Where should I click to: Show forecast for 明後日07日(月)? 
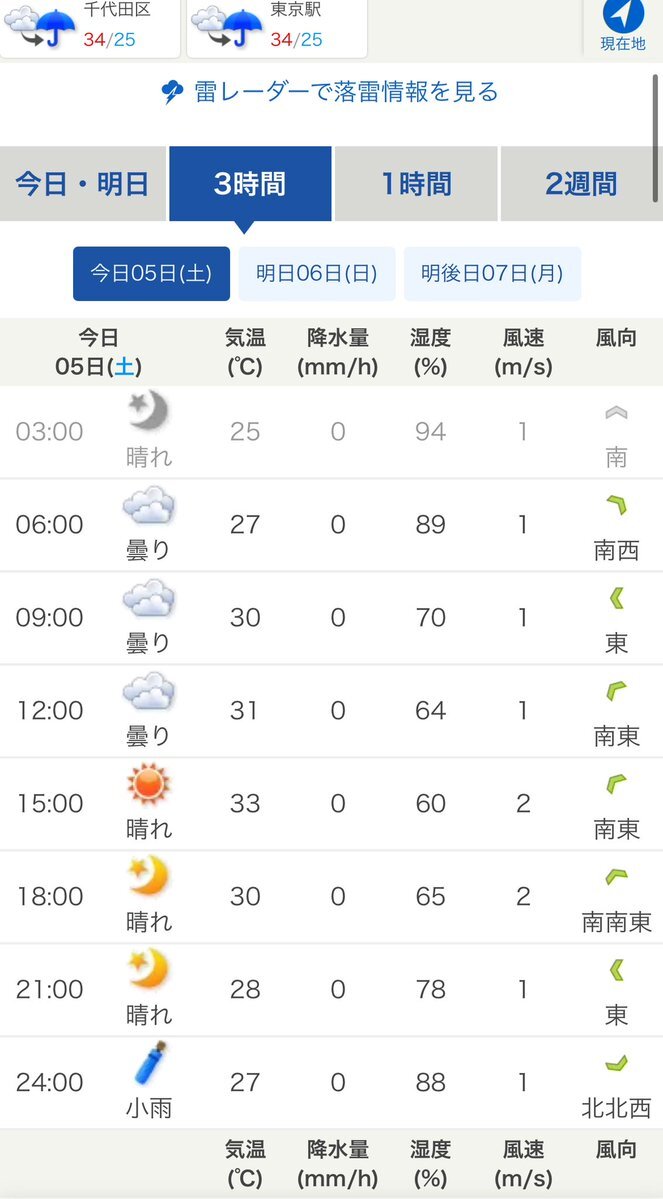coord(492,274)
